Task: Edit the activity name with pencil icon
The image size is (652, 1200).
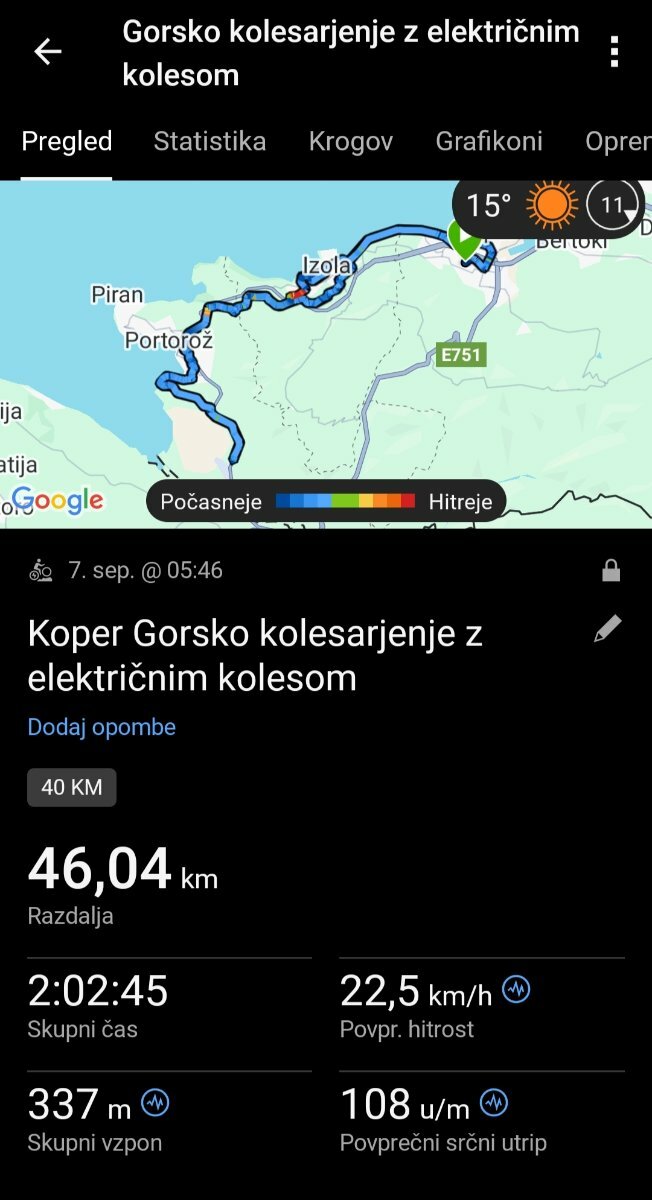Action: tap(607, 629)
